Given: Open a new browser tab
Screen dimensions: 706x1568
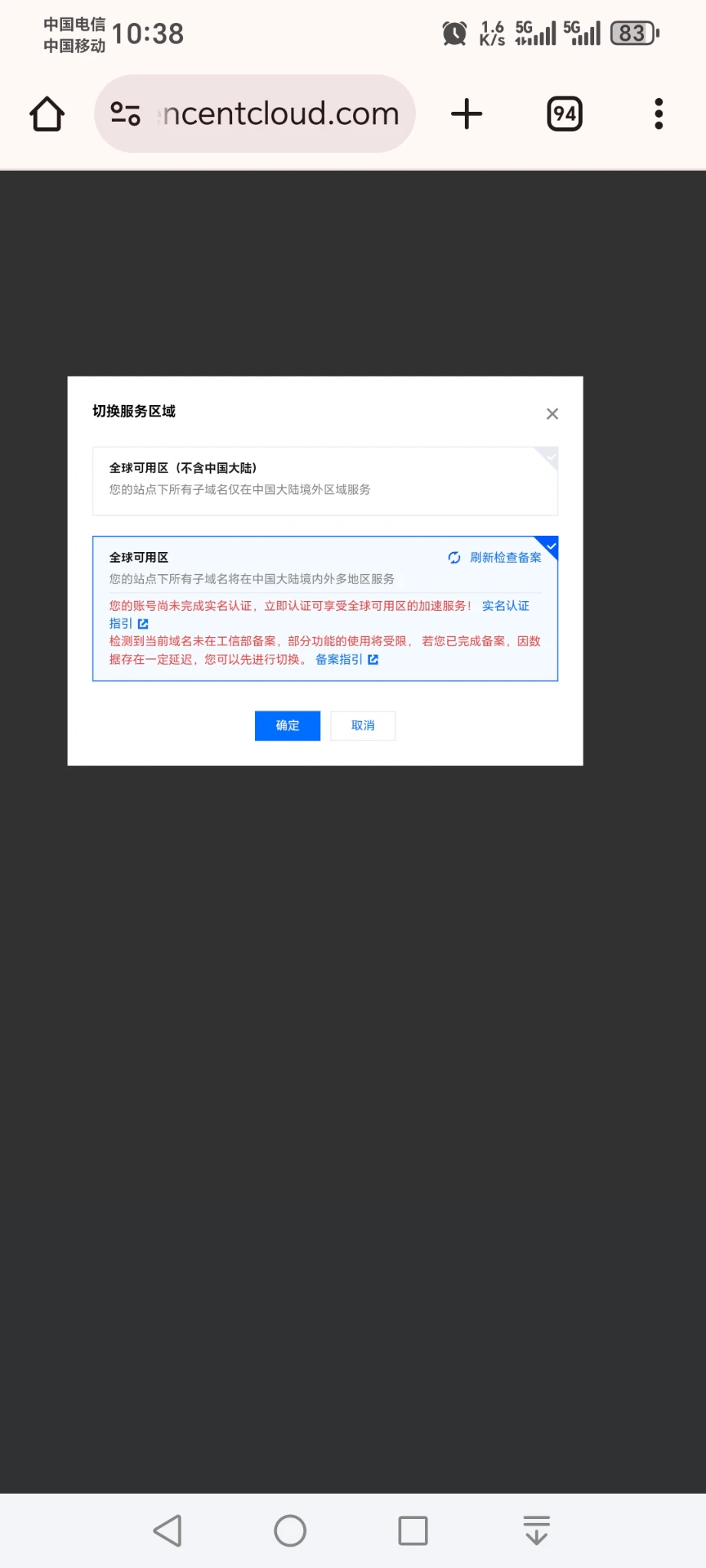Looking at the screenshot, I should point(466,114).
